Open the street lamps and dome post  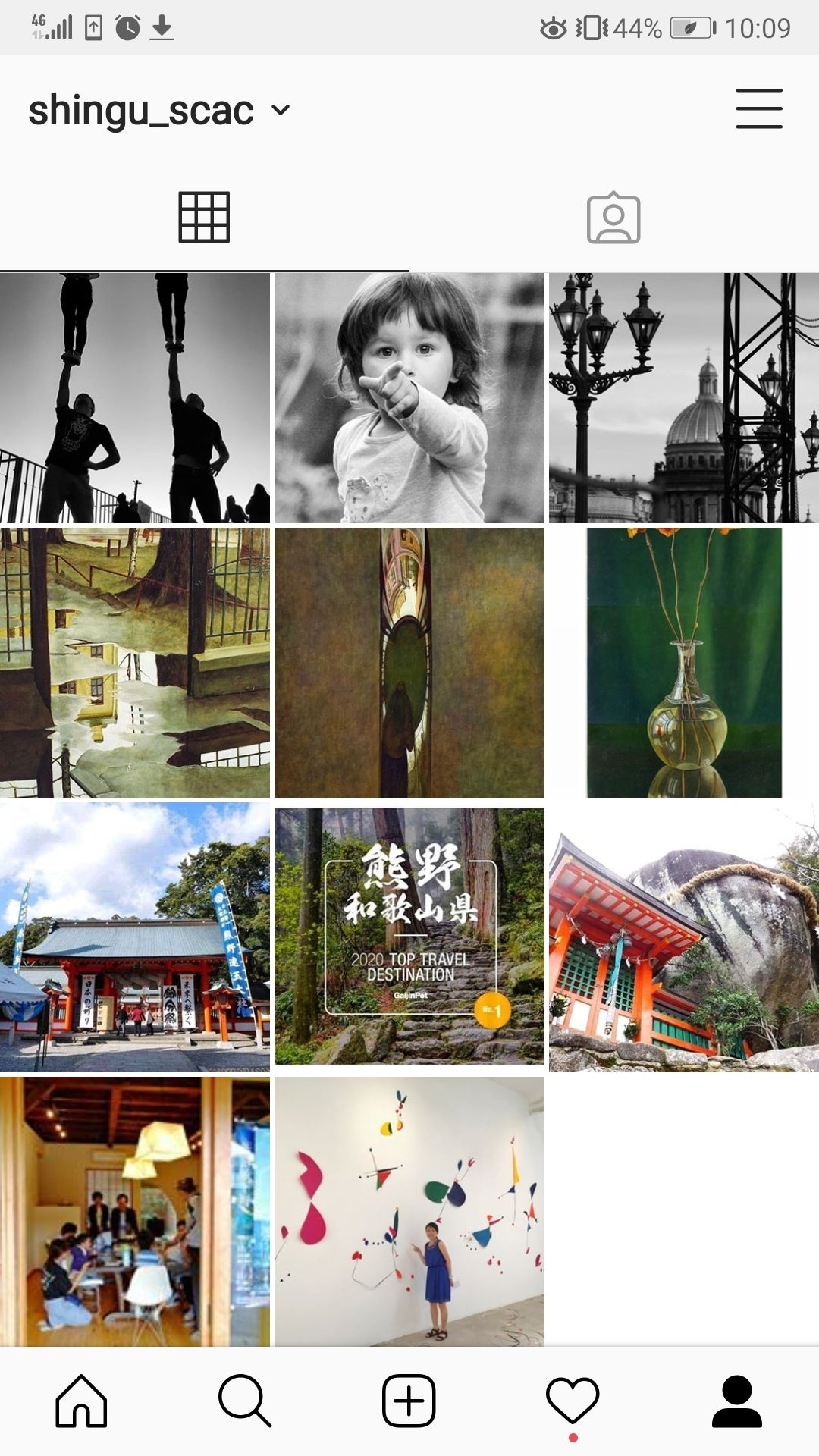[x=684, y=398]
